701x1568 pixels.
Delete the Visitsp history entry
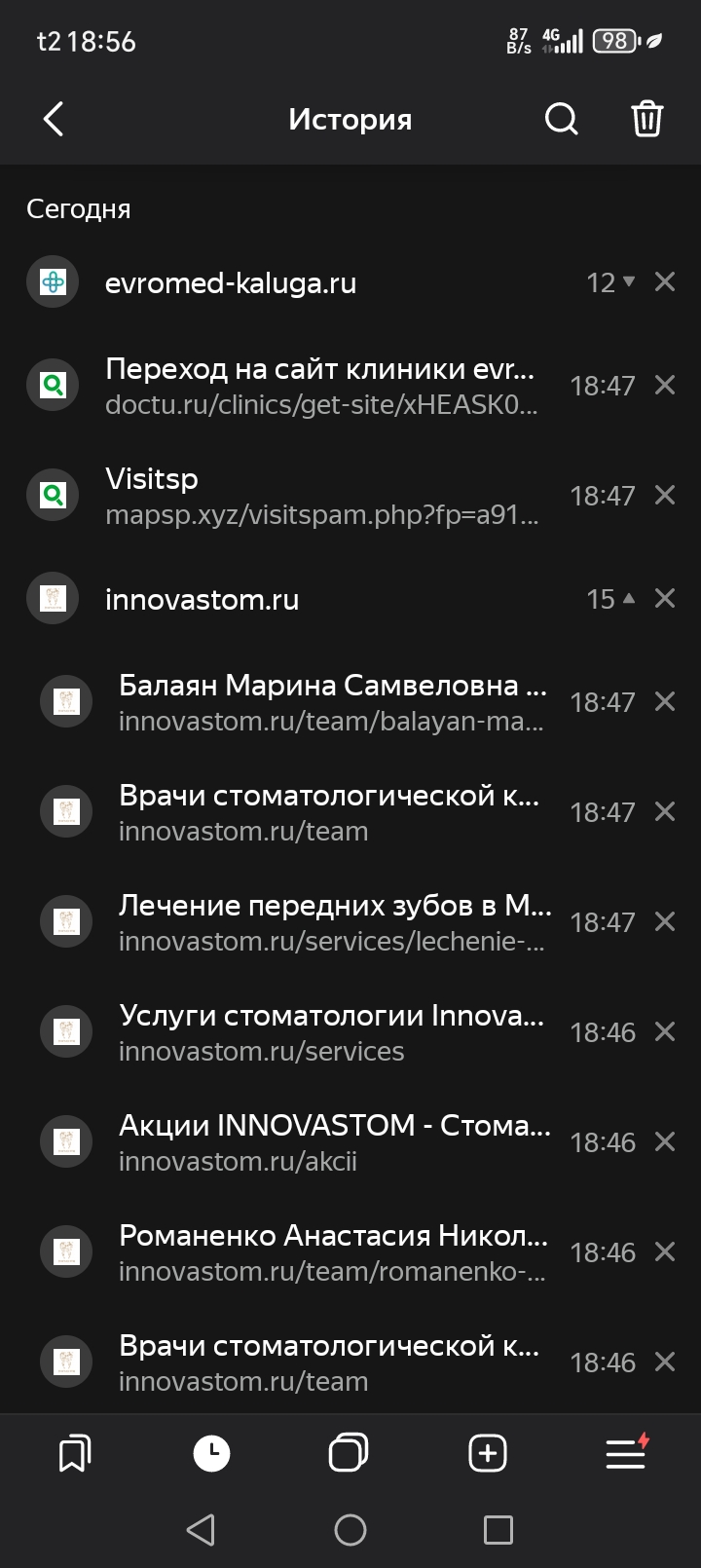point(665,496)
